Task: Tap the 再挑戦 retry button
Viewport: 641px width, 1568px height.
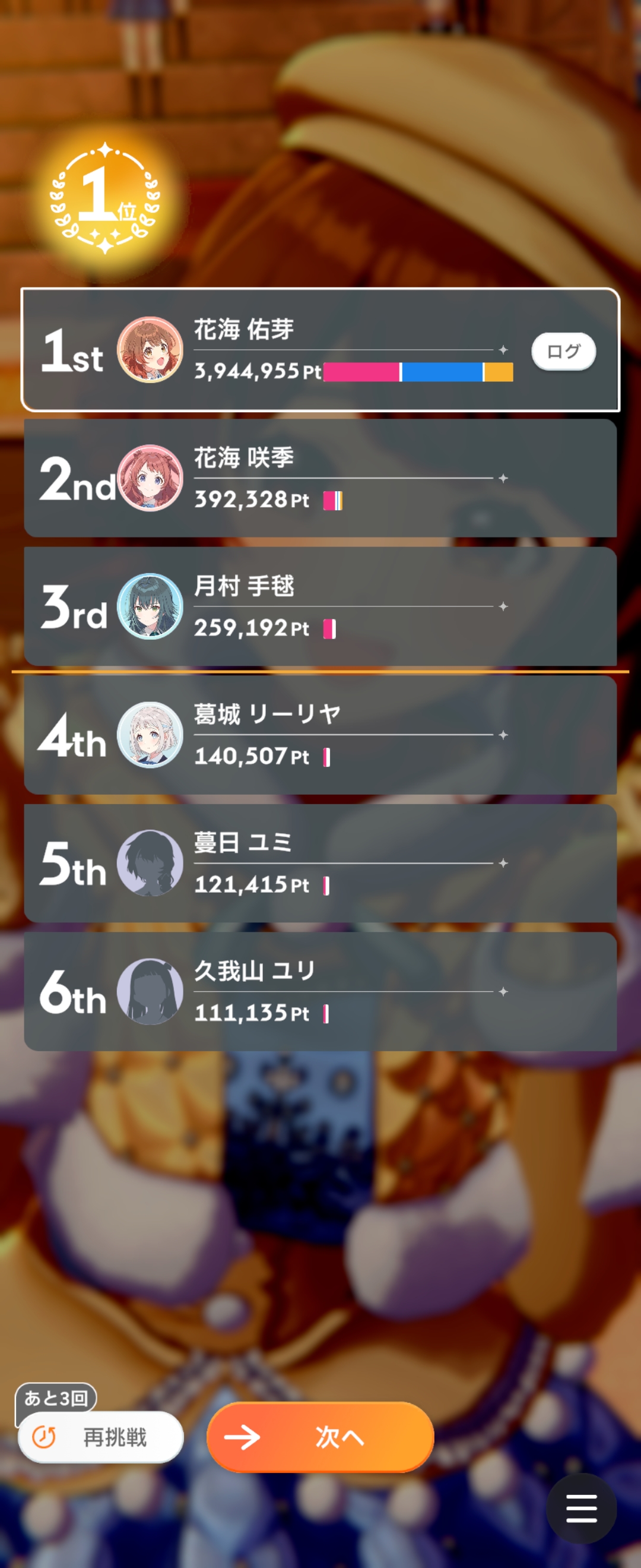Action: click(101, 1437)
